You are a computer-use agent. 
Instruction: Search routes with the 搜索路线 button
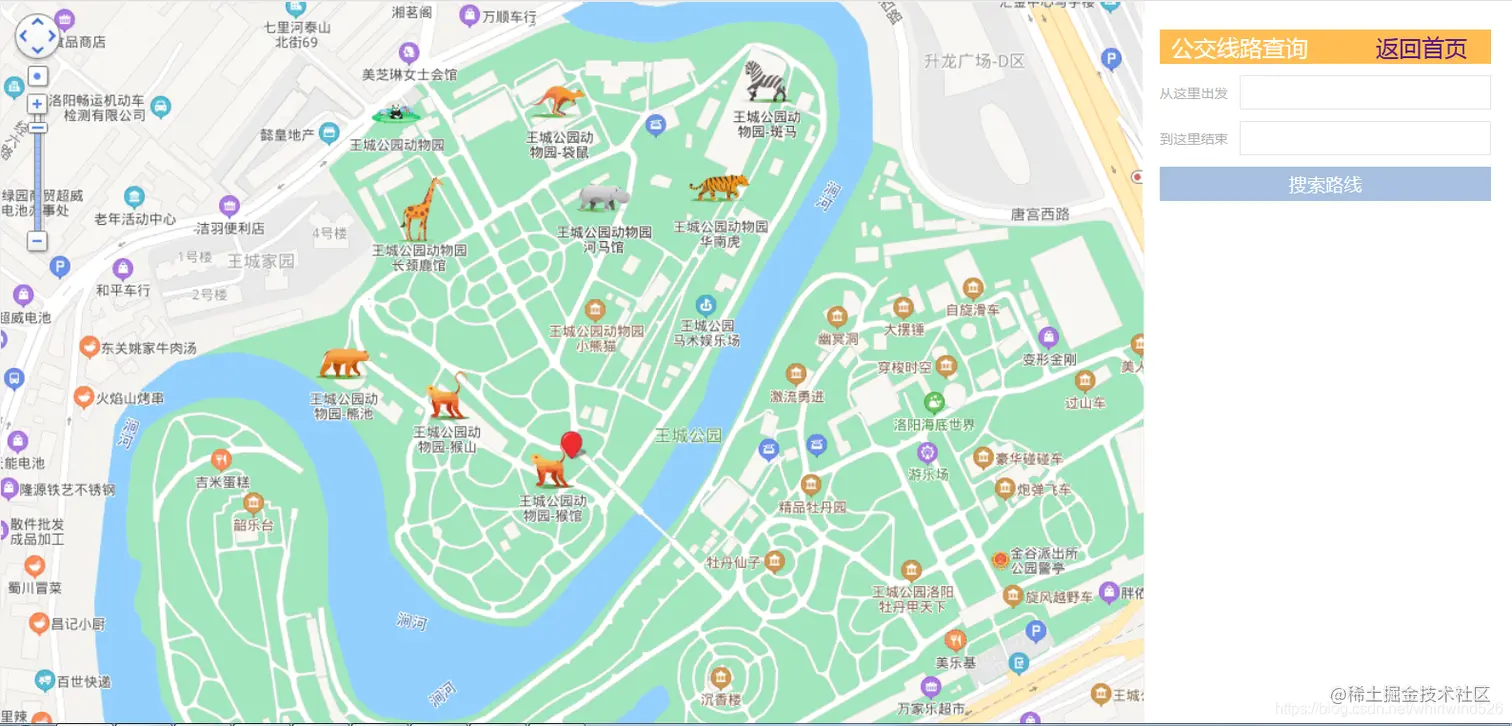1324,185
